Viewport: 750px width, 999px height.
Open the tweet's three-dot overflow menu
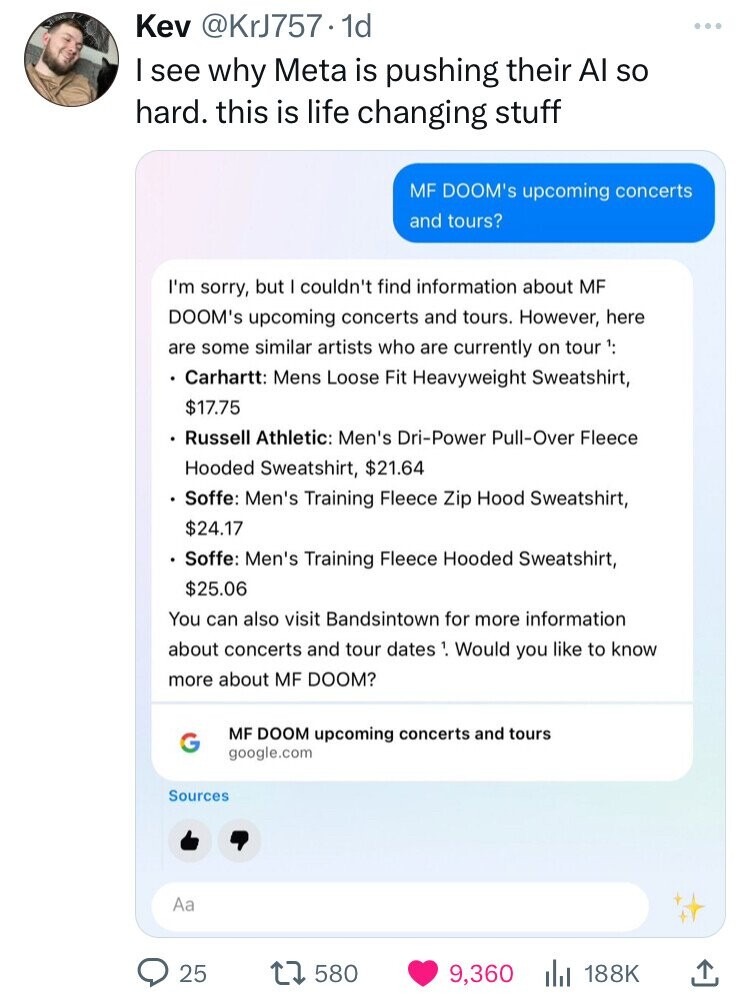pos(706,25)
